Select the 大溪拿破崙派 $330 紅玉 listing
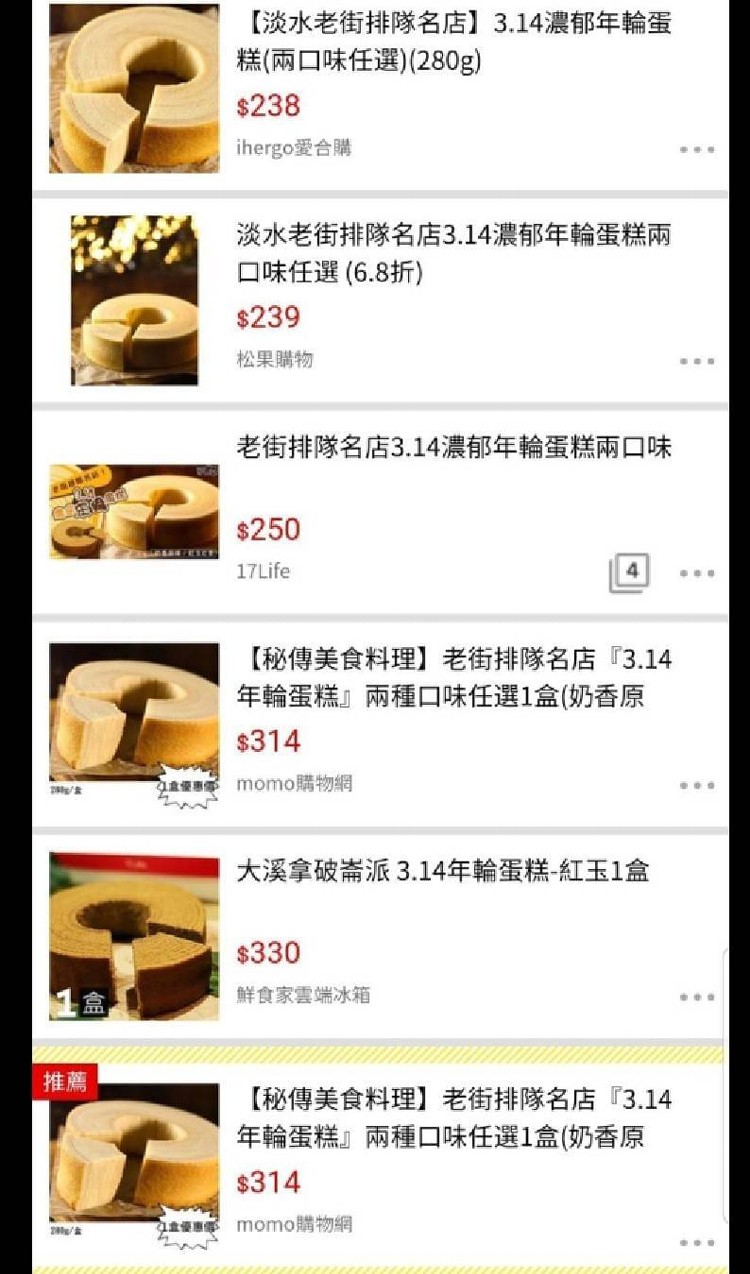Viewport: 750px width, 1274px height. pos(442,871)
